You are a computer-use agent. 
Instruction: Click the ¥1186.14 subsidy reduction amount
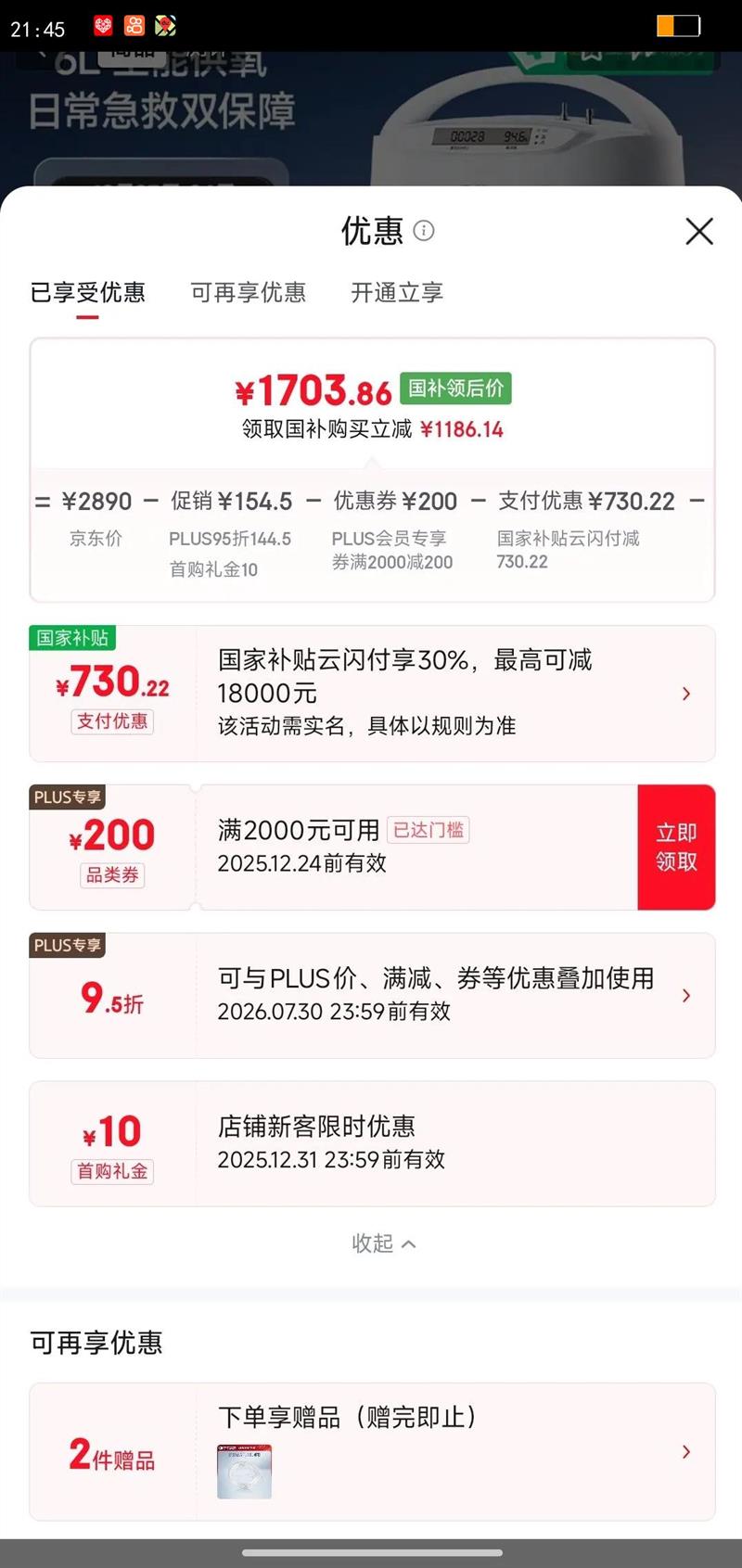(x=461, y=428)
